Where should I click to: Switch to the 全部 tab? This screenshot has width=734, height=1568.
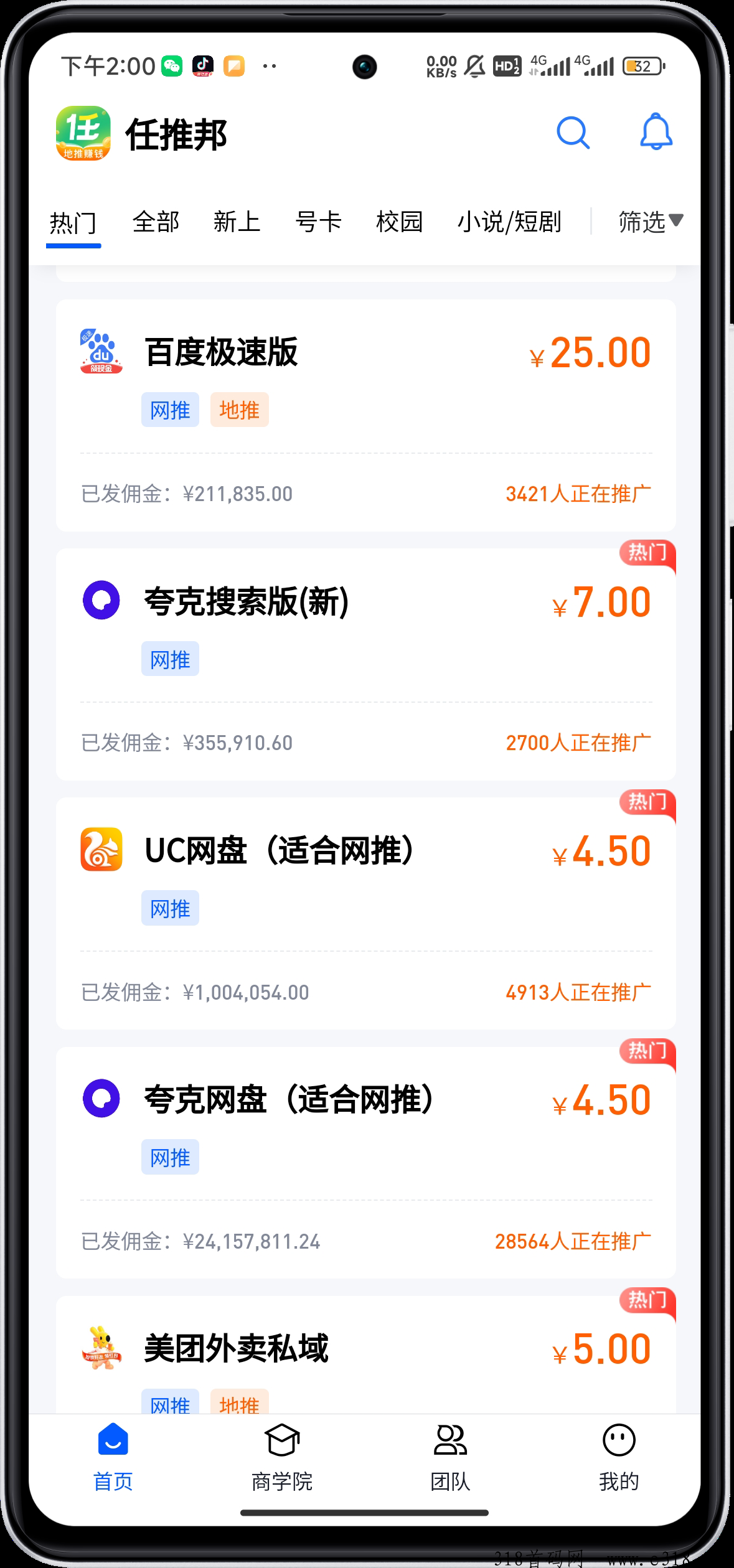click(x=156, y=222)
